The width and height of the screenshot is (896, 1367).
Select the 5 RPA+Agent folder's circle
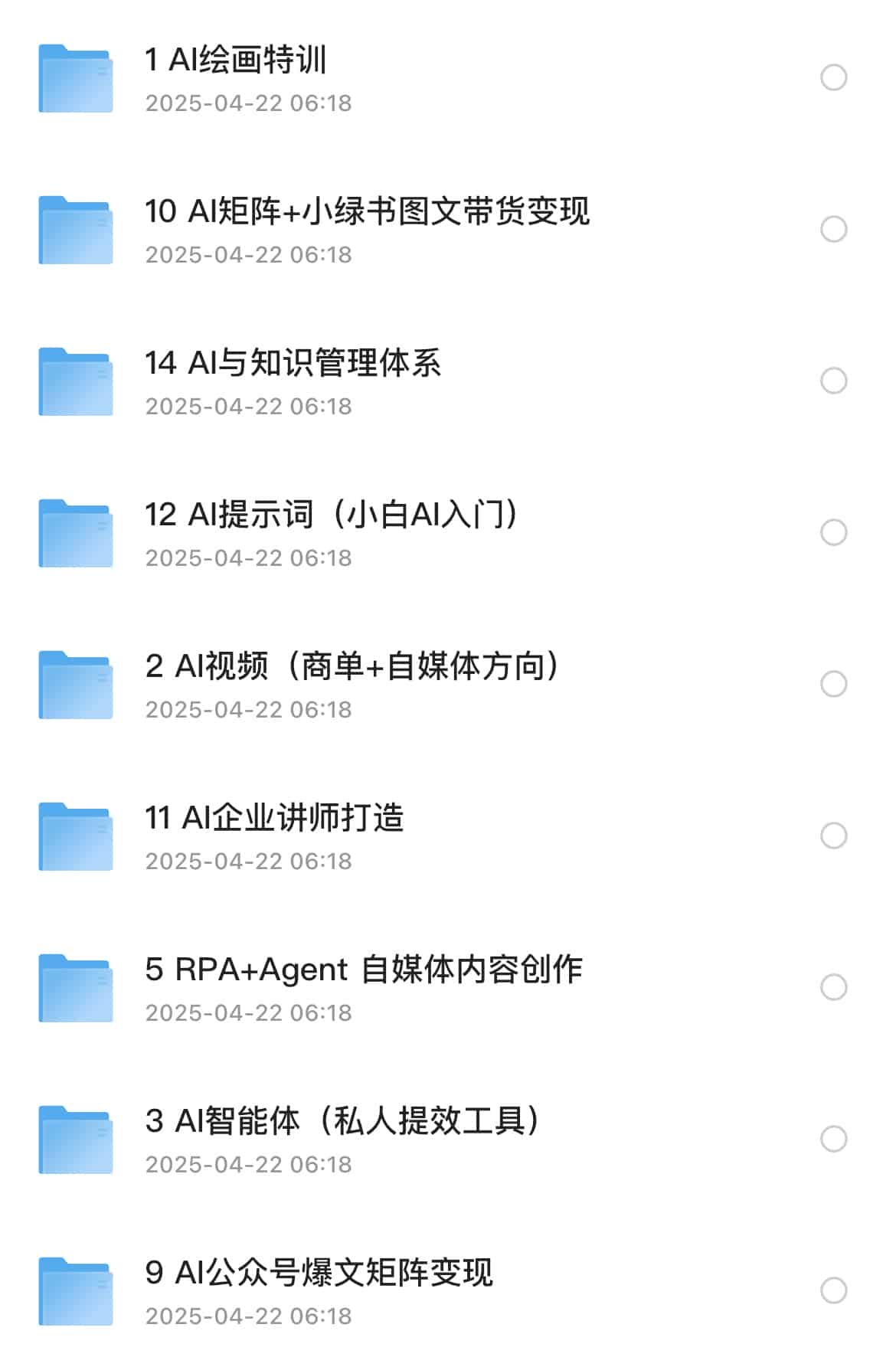[x=833, y=987]
